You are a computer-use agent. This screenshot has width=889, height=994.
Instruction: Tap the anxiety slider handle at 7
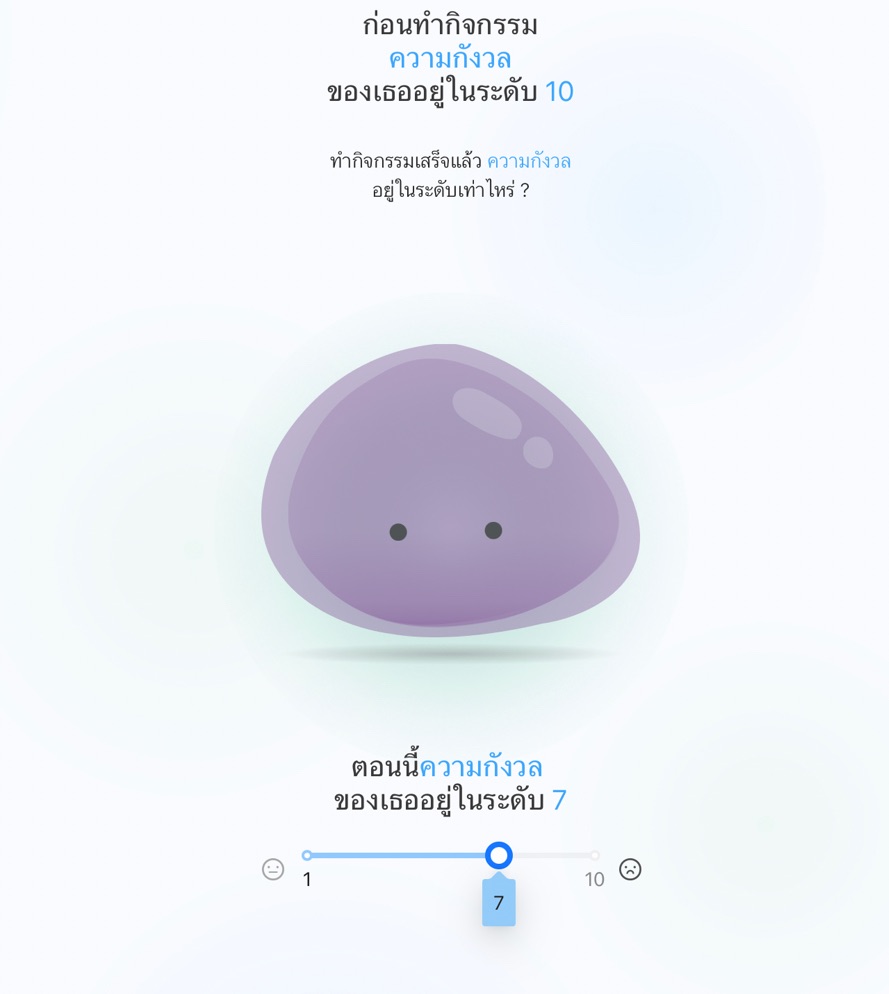click(499, 855)
